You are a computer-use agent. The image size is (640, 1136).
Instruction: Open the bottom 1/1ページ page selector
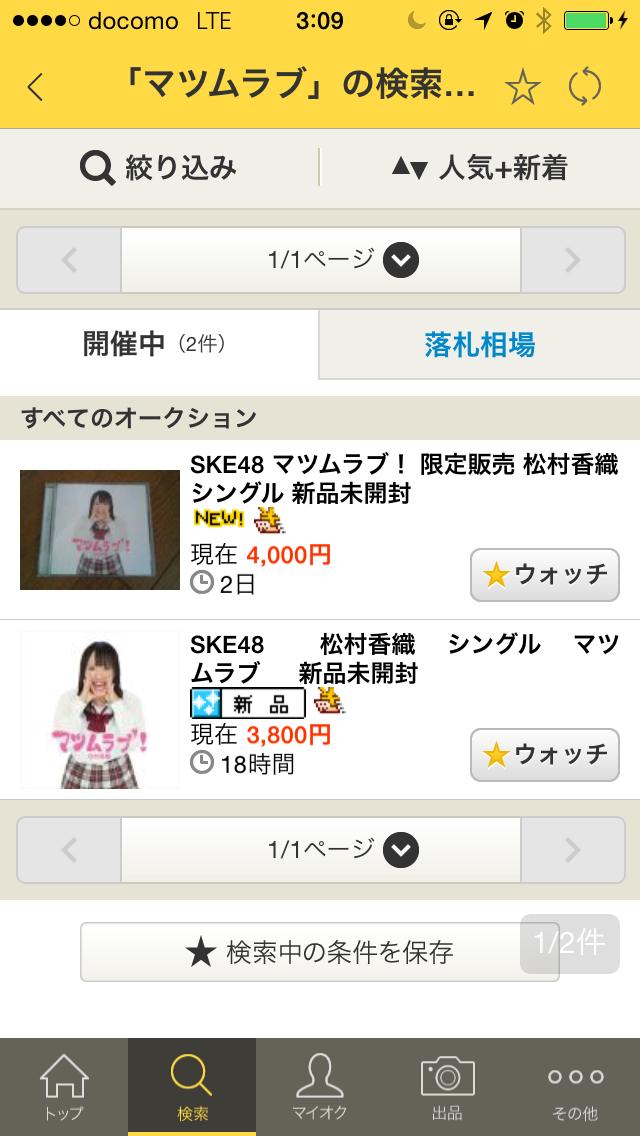pyautogui.click(x=320, y=850)
